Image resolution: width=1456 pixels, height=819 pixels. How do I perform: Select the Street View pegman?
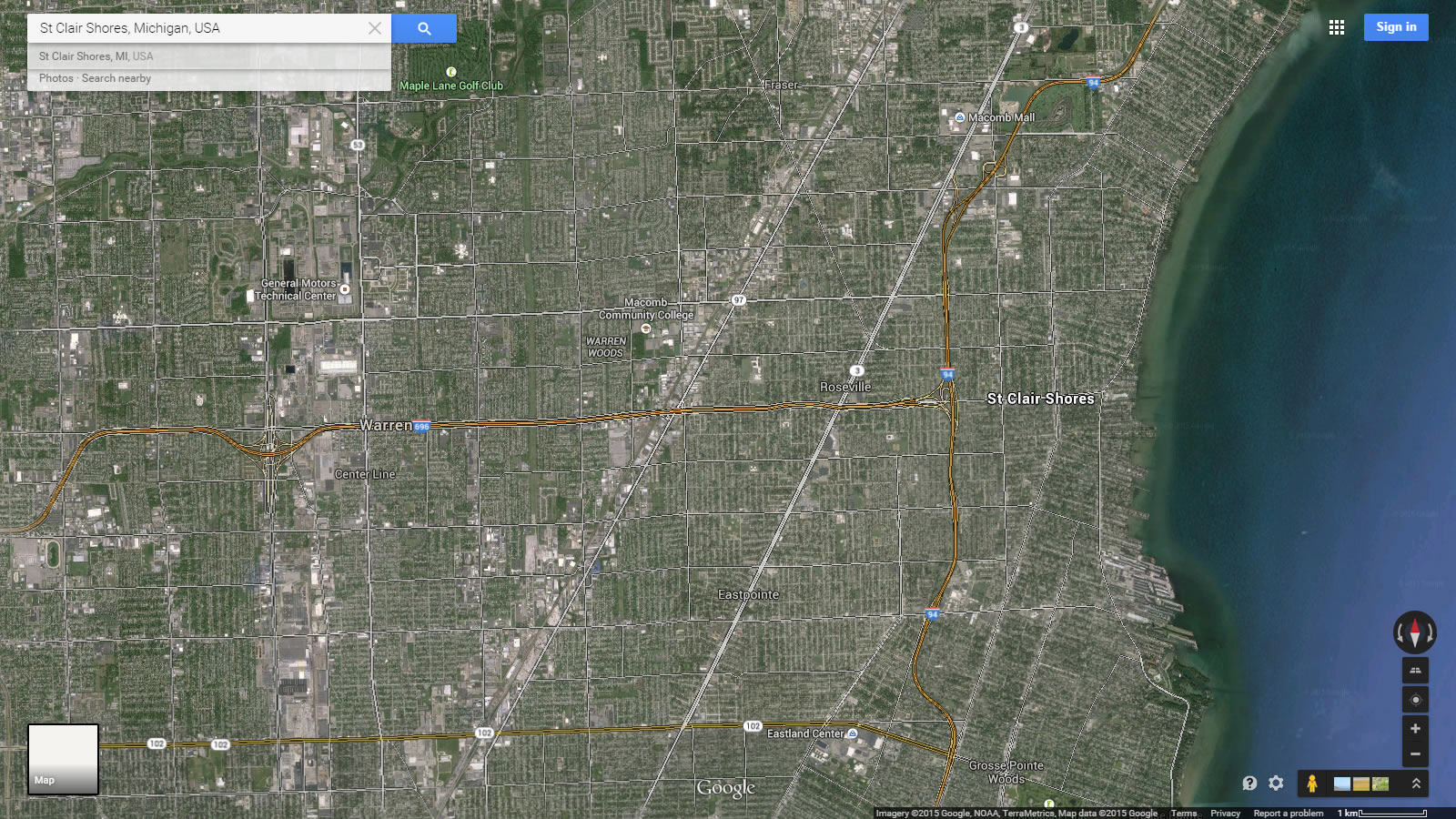pyautogui.click(x=1311, y=783)
